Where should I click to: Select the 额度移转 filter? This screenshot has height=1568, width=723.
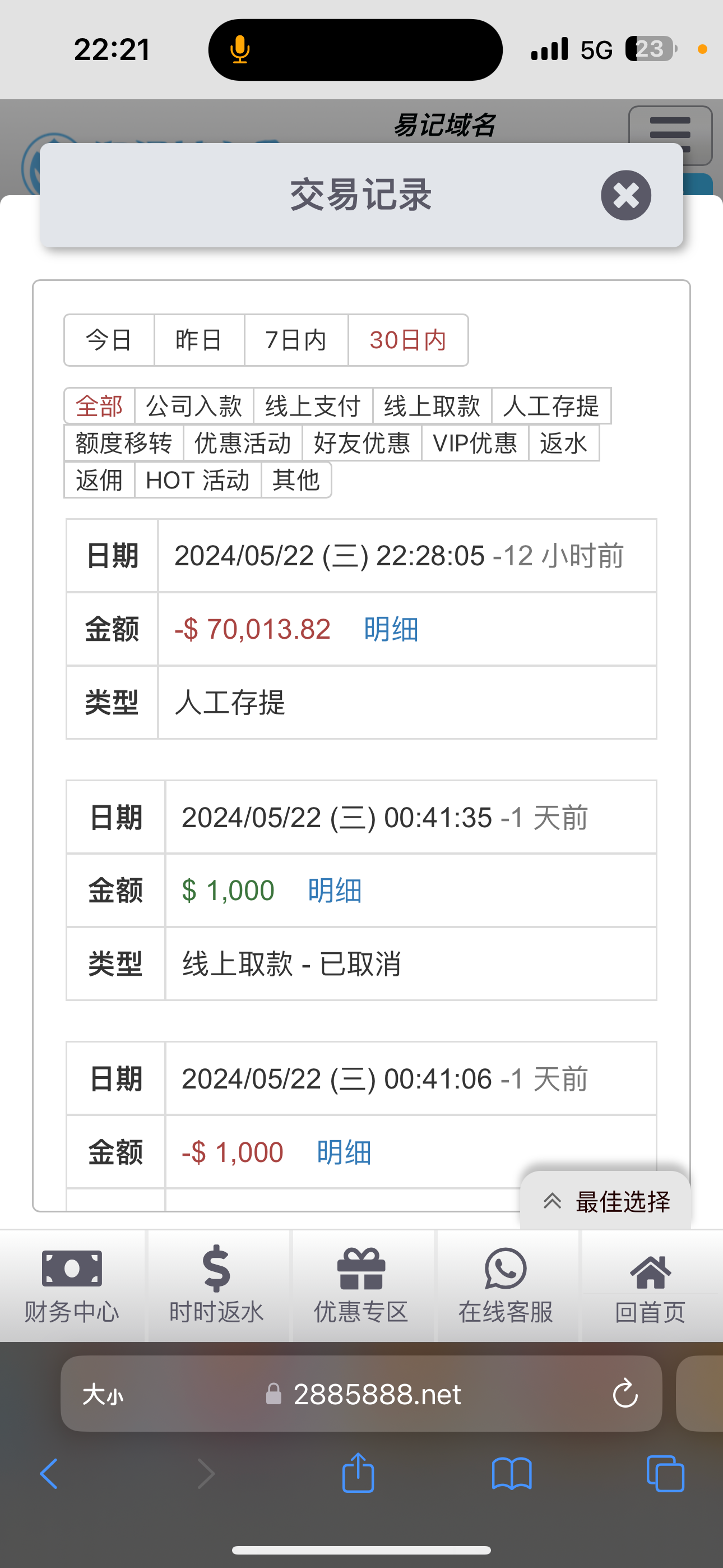pos(123,443)
